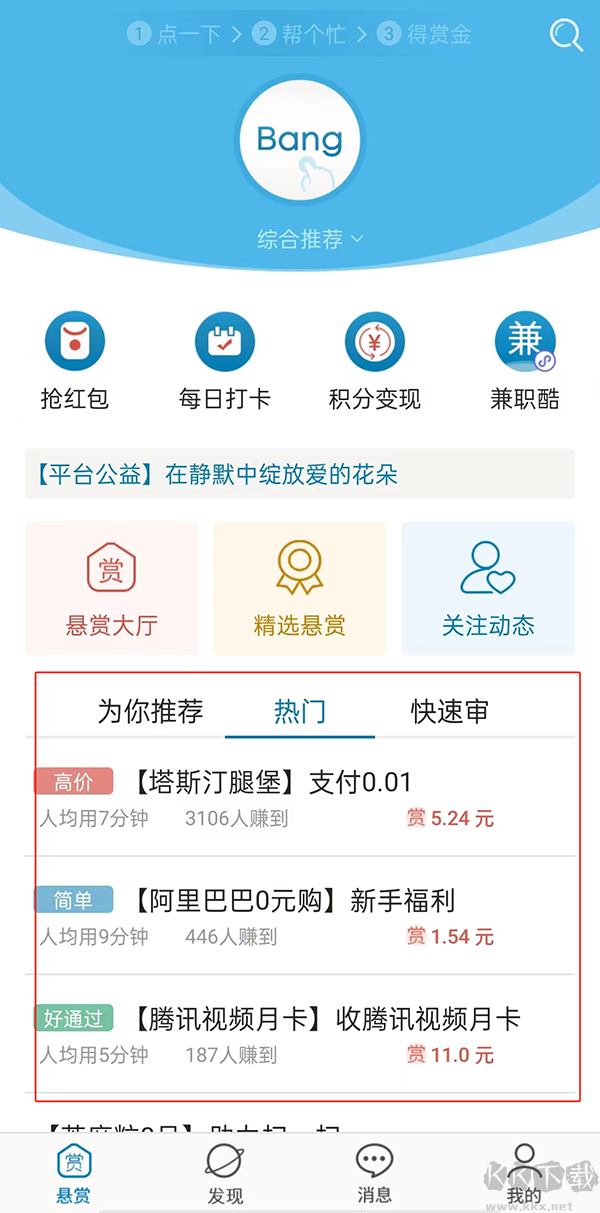Image resolution: width=600 pixels, height=1213 pixels.
Task: Open the 腾讯视频月卡 task
Action: click(x=300, y=1034)
